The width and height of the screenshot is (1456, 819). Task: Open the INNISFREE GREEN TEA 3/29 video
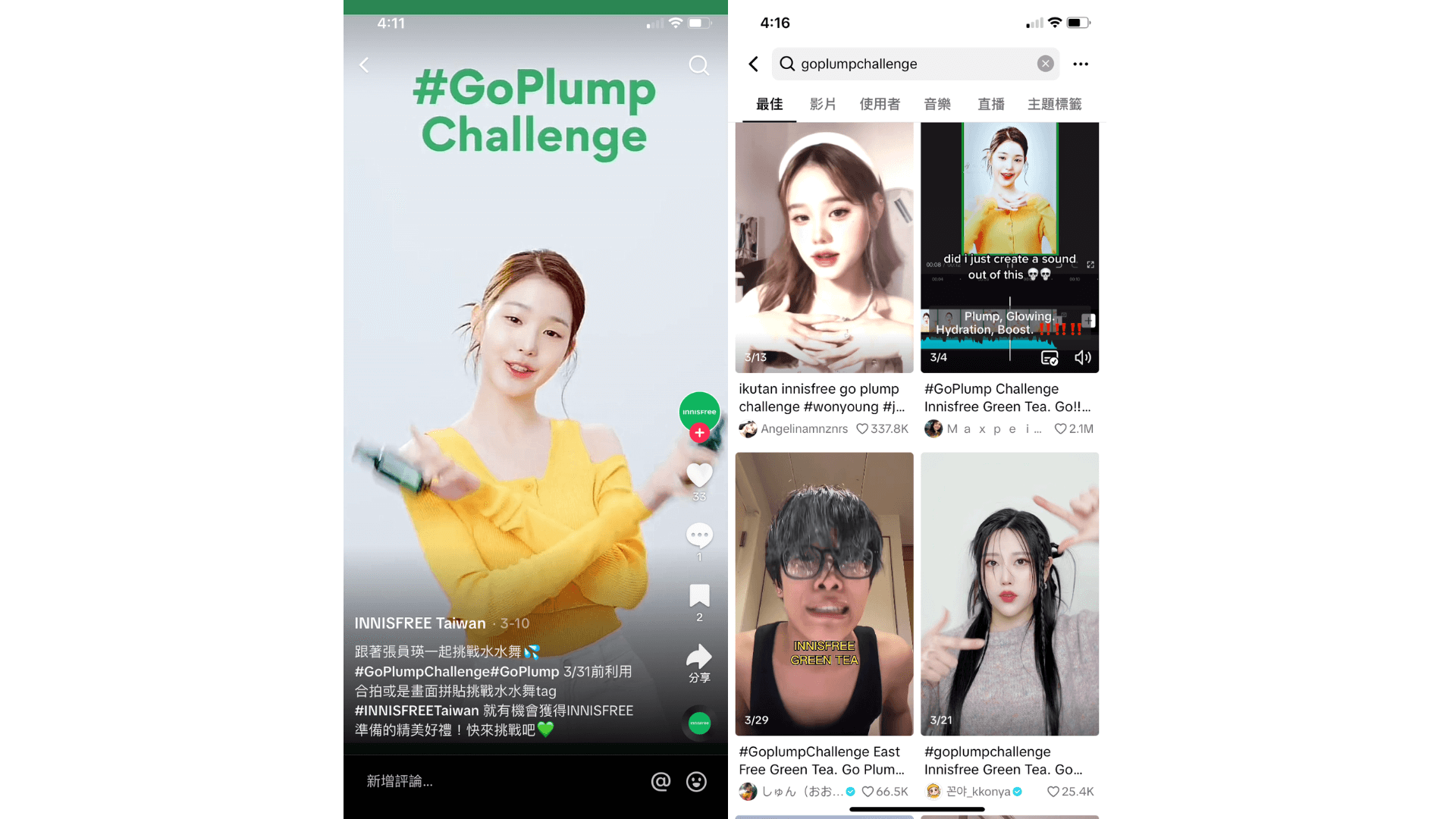824,594
